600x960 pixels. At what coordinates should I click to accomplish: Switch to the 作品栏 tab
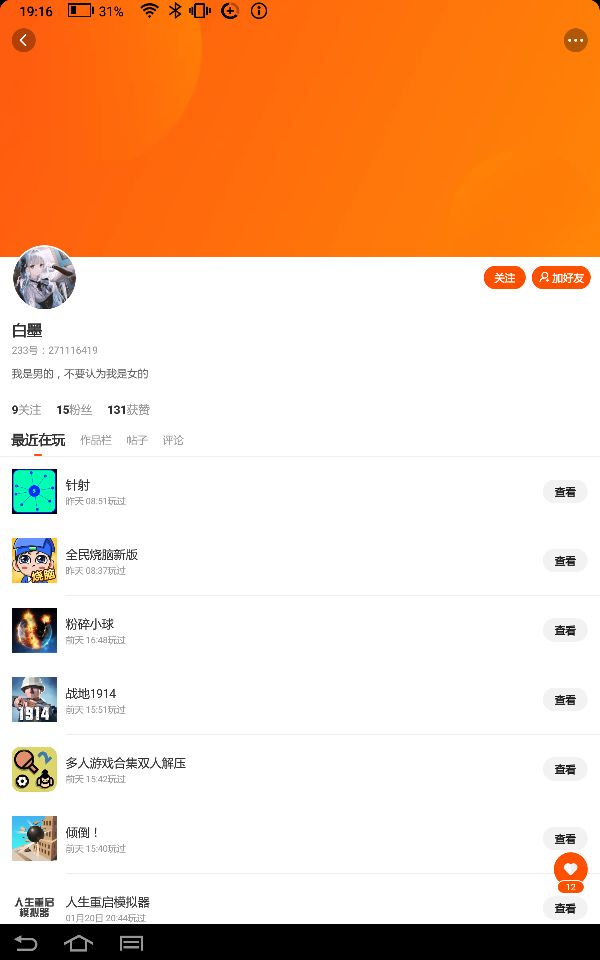[96, 440]
